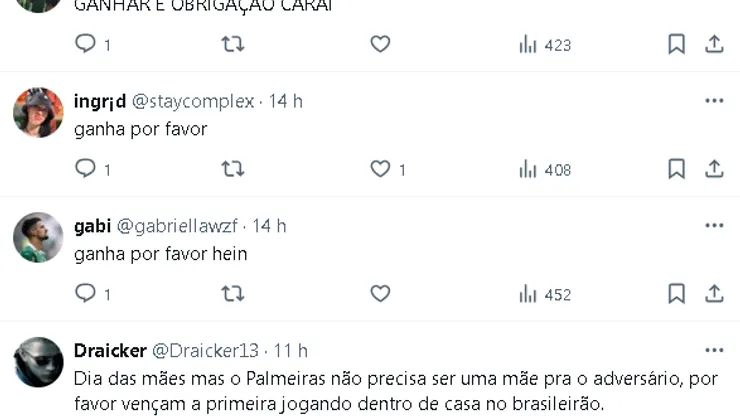Like ingrid's 'ganha por favor' tweet

380,169
